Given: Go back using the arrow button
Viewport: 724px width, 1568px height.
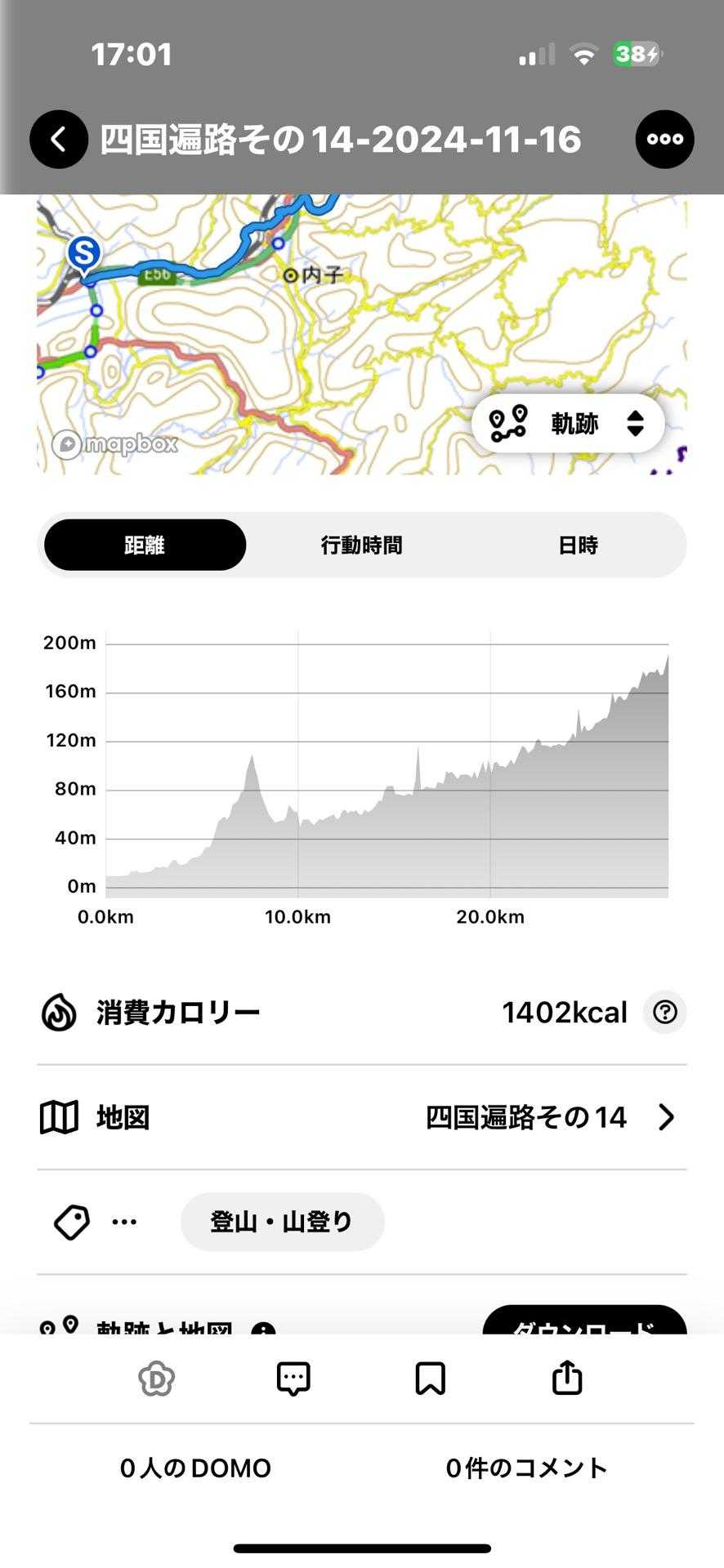Looking at the screenshot, I should coord(59,140).
